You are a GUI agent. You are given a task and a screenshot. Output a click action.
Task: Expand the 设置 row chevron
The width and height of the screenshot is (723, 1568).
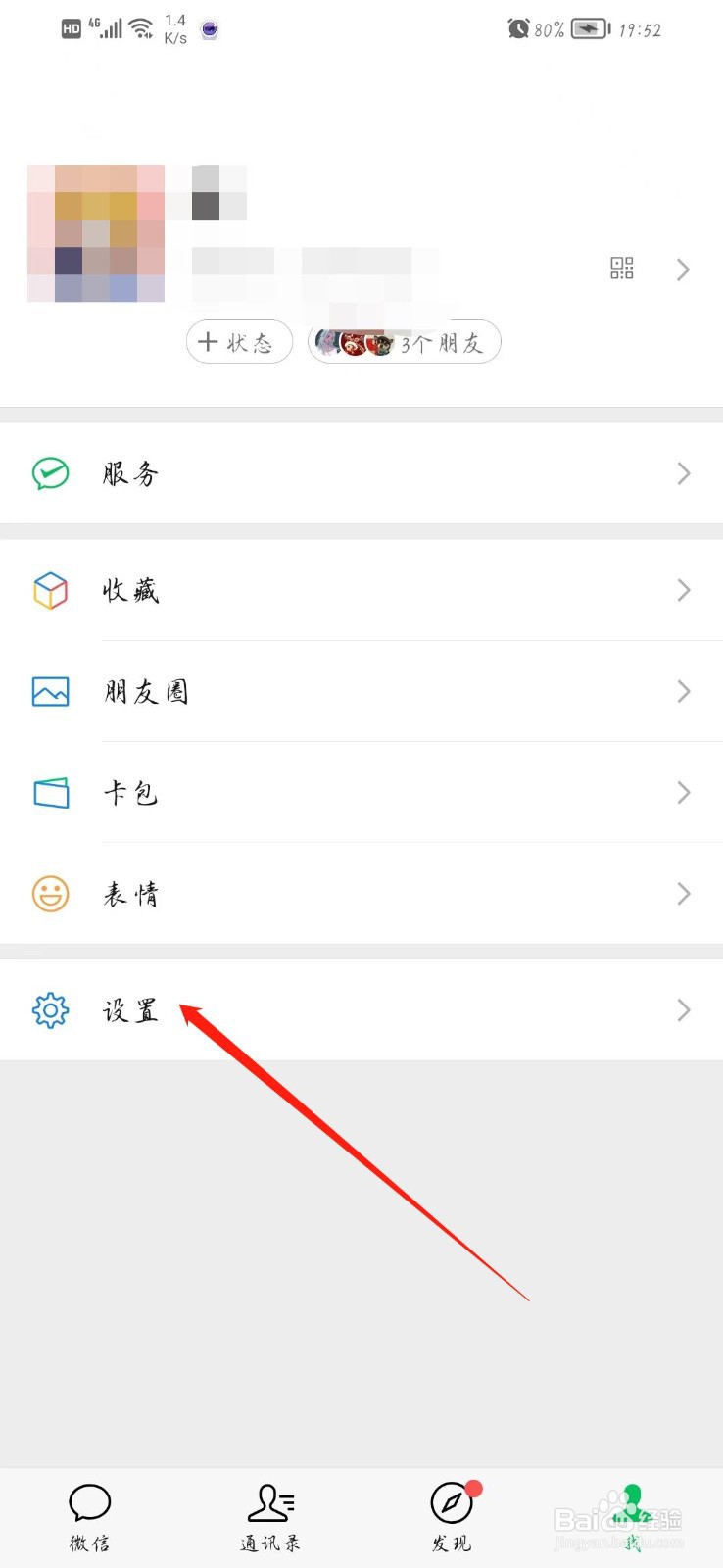click(x=683, y=1009)
